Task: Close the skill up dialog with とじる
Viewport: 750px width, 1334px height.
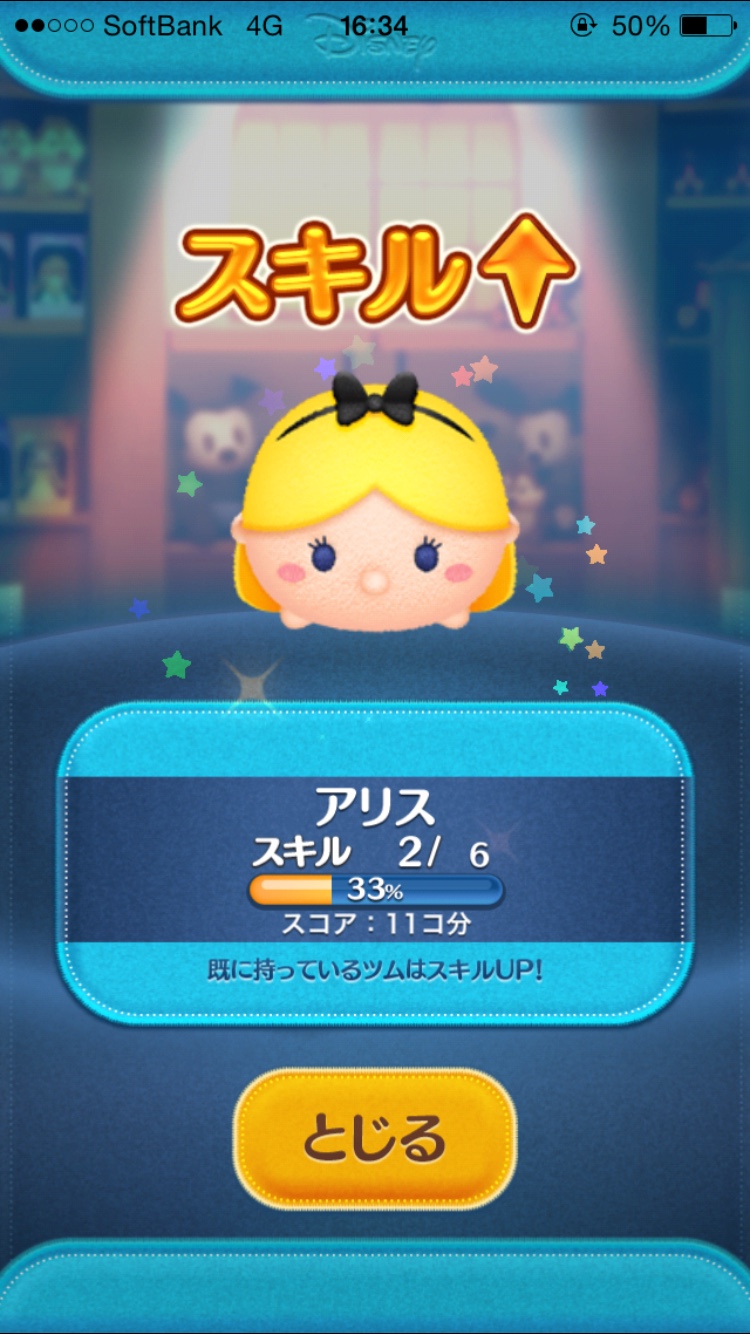Action: (x=375, y=1138)
